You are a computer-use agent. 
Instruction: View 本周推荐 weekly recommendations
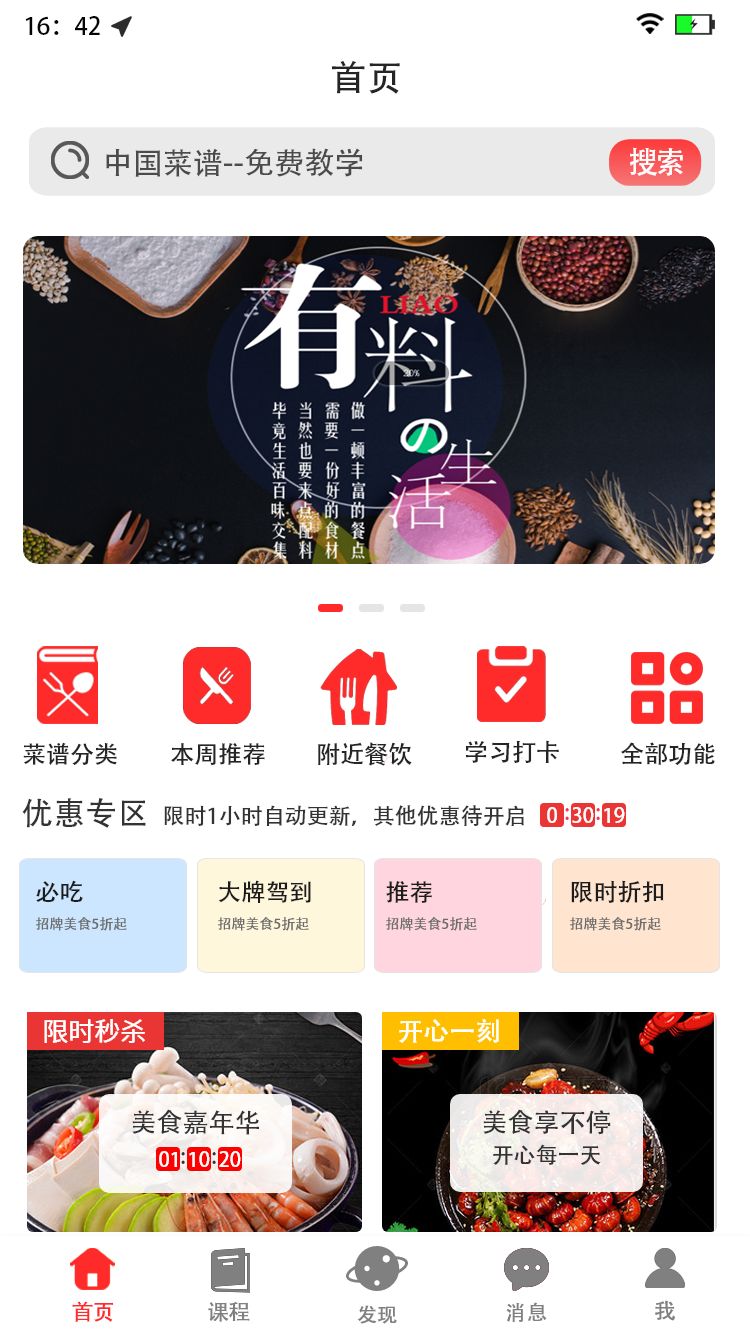(217, 704)
